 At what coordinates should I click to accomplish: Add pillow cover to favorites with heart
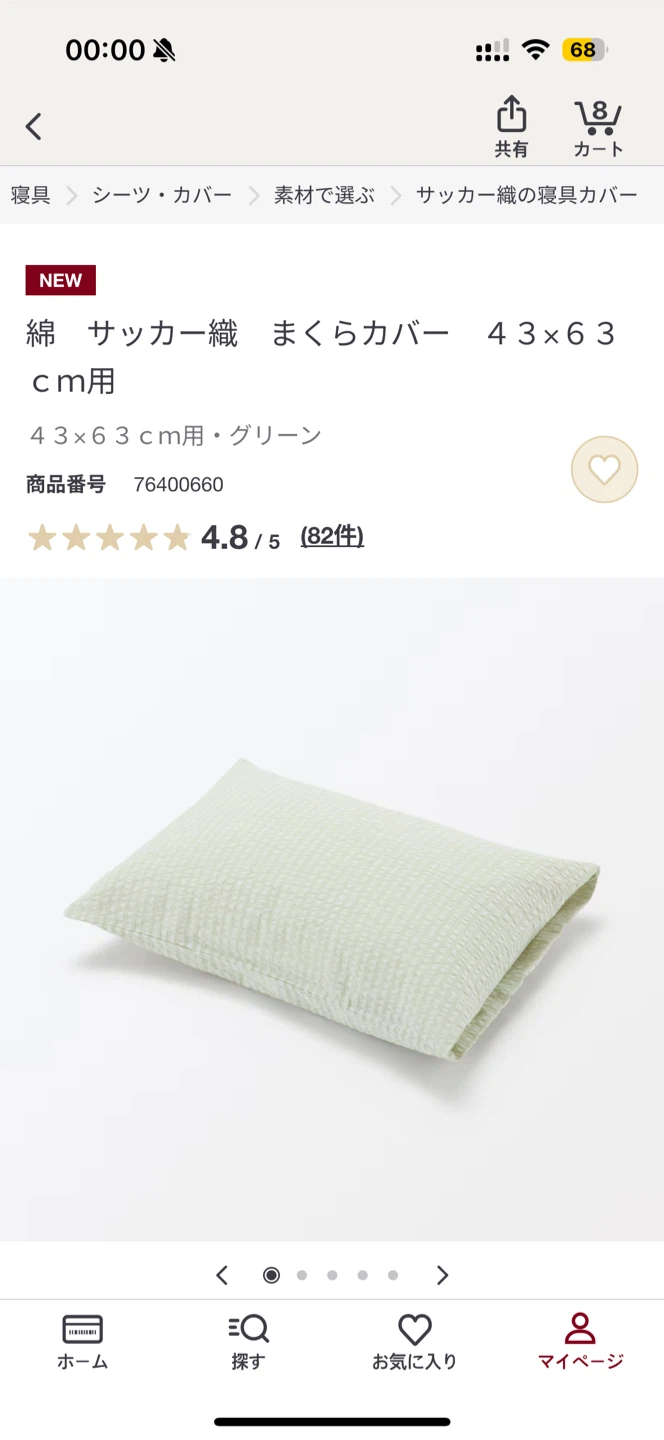[x=604, y=469]
